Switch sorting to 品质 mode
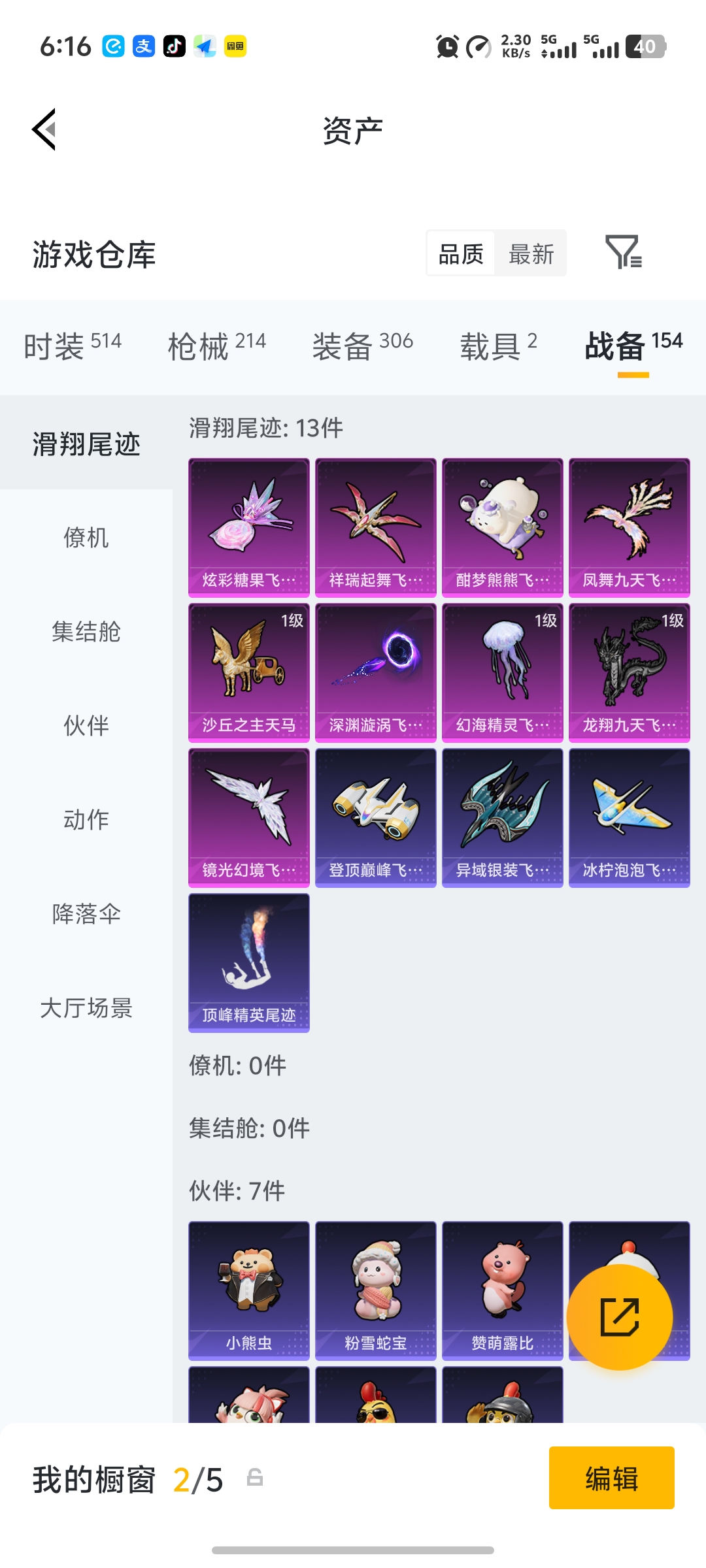706x1568 pixels. [461, 253]
